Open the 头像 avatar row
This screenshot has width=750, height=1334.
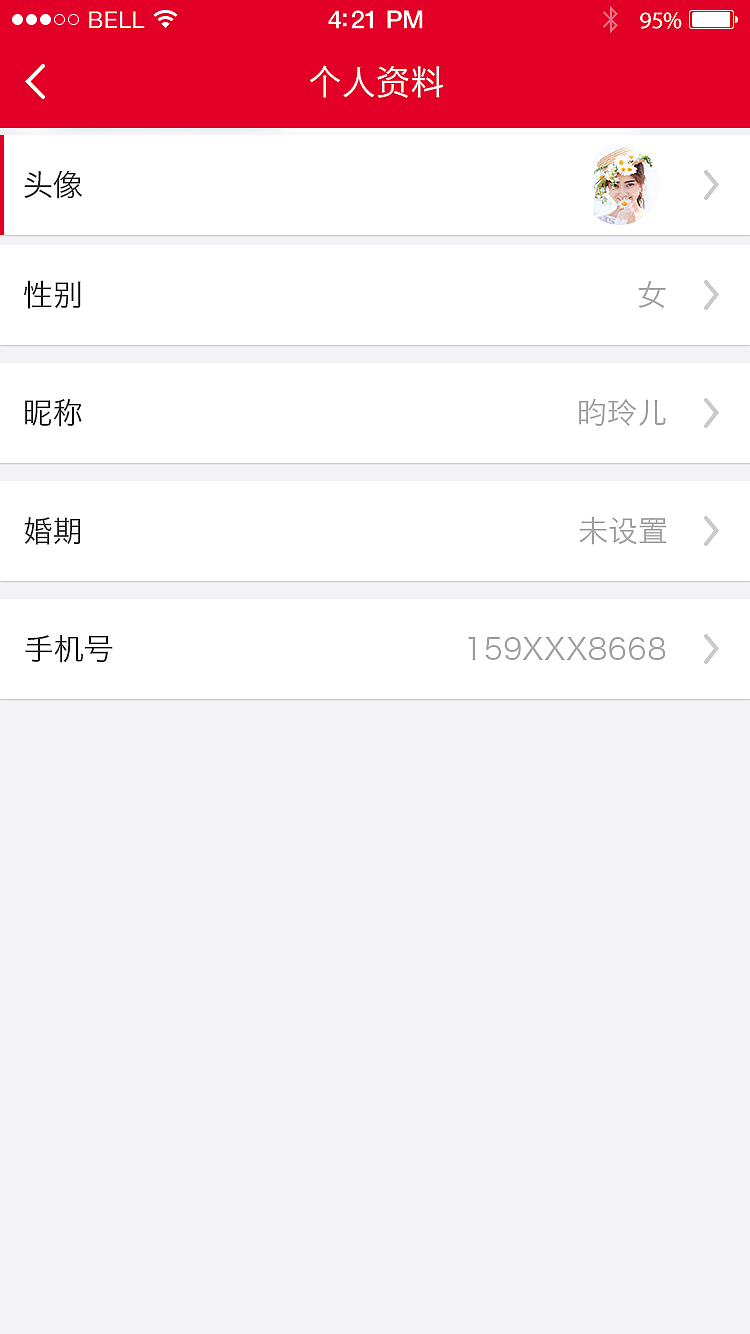click(375, 185)
